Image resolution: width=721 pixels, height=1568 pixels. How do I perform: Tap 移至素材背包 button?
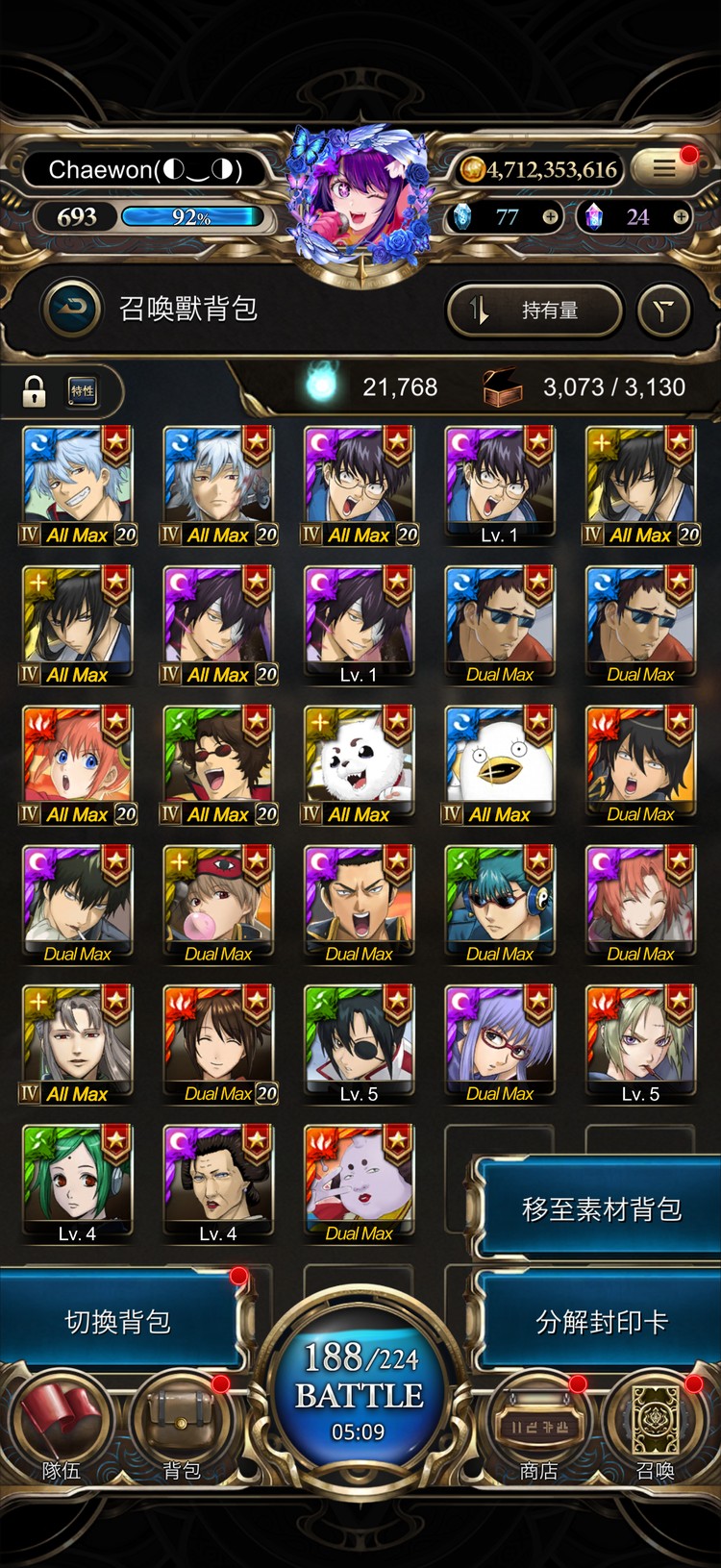[601, 1208]
